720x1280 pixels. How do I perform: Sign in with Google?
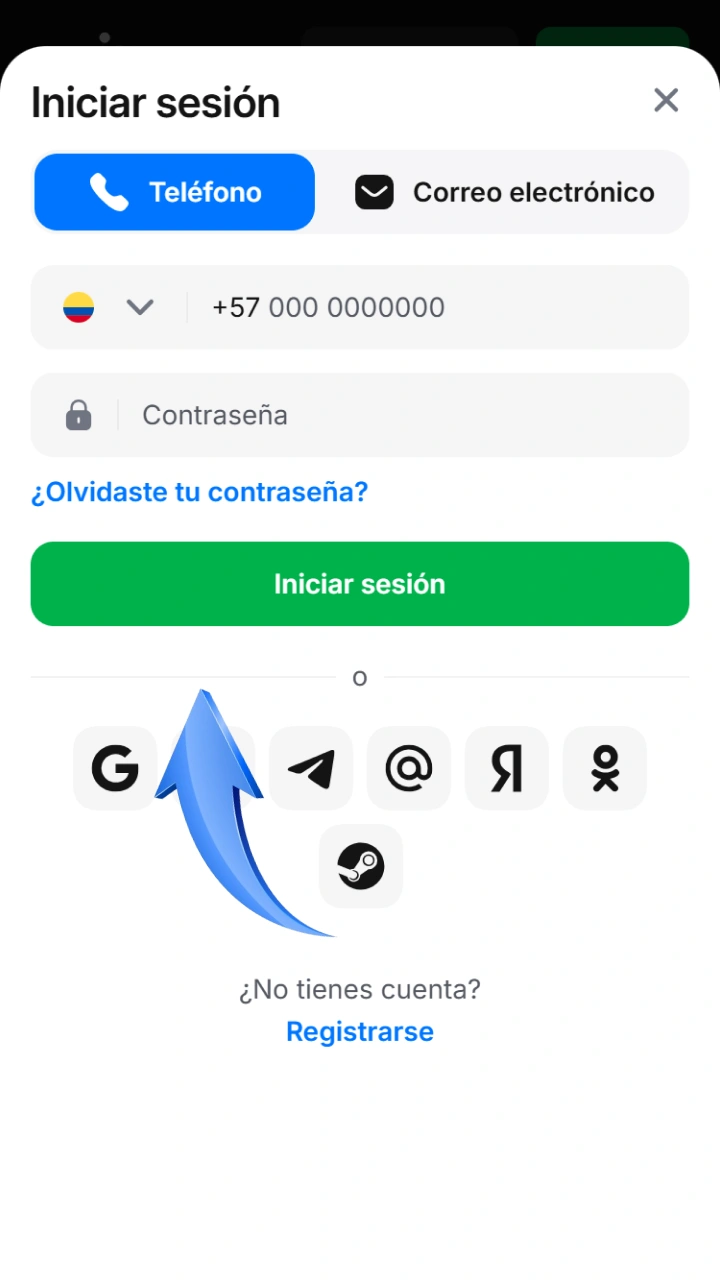pos(115,768)
